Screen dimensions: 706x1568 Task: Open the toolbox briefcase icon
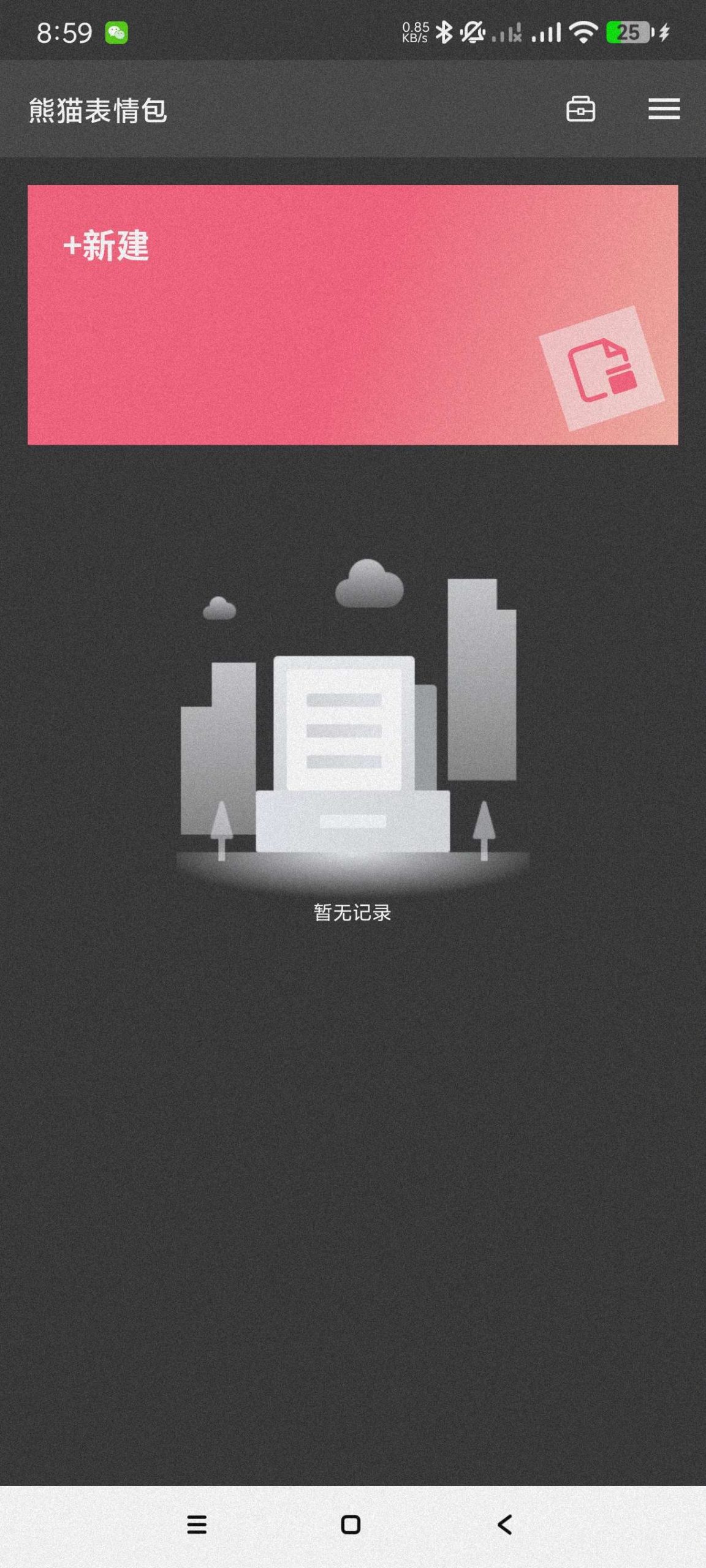580,109
